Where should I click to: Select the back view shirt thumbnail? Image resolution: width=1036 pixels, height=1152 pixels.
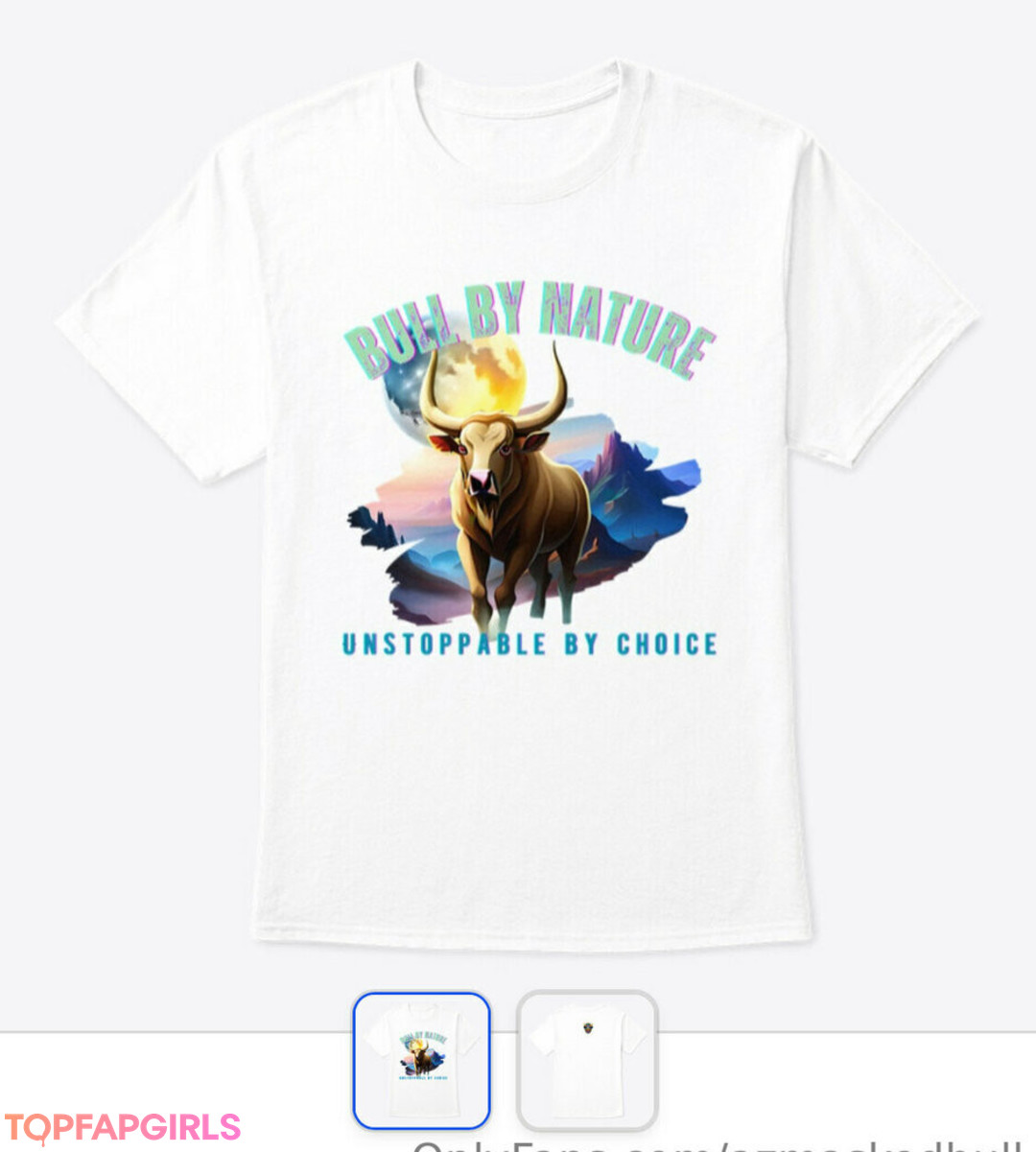[x=587, y=1060]
